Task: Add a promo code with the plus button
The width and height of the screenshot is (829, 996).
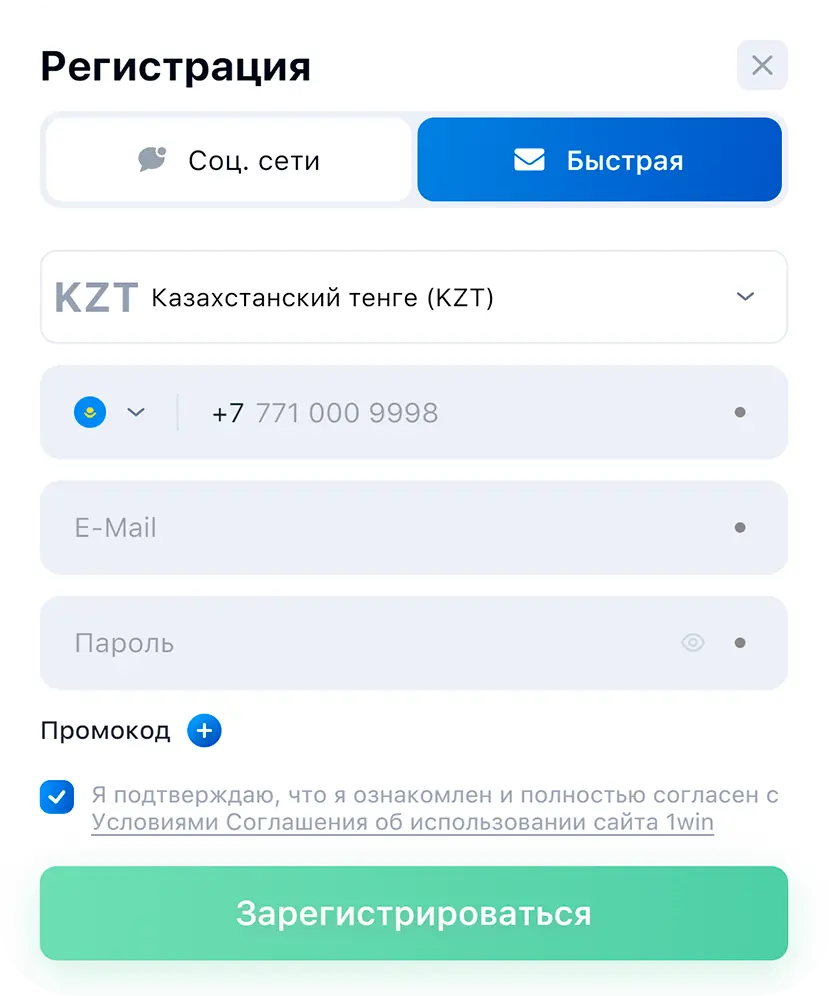Action: point(204,731)
